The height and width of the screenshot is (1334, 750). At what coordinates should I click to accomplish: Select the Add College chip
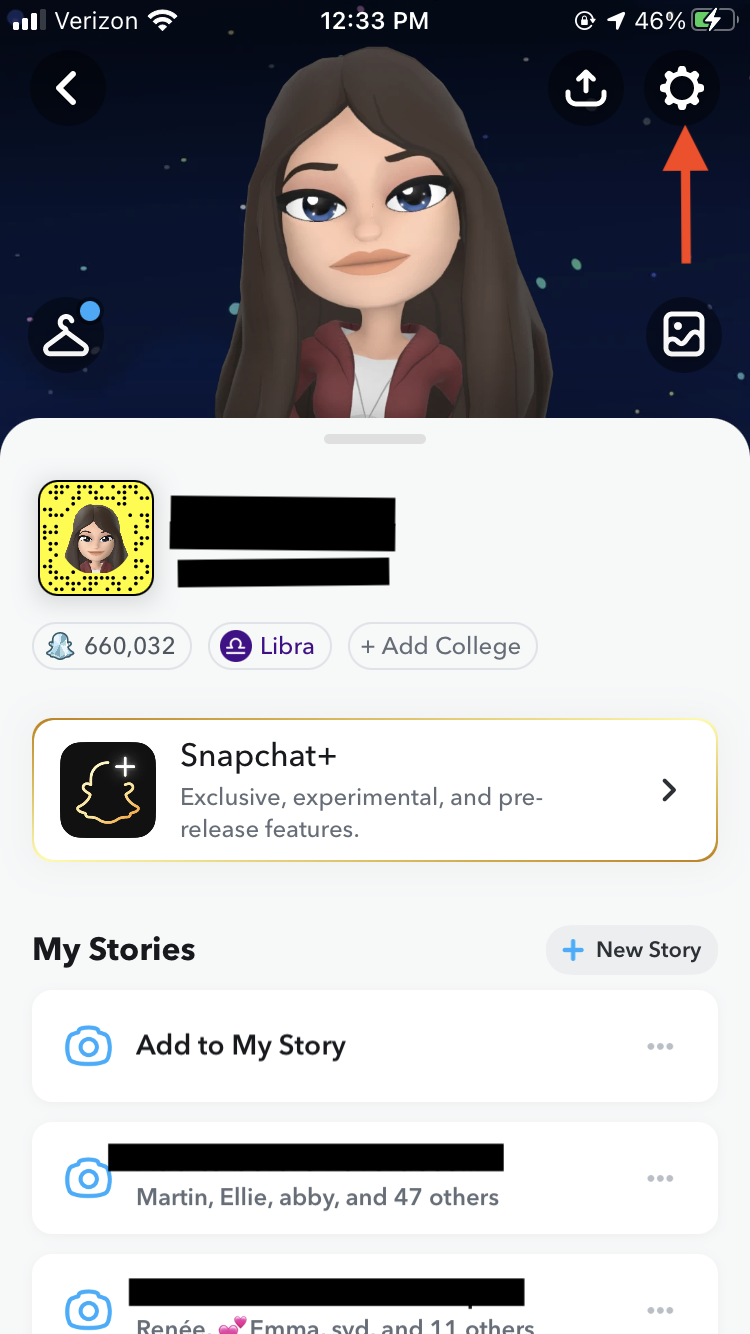(x=442, y=646)
